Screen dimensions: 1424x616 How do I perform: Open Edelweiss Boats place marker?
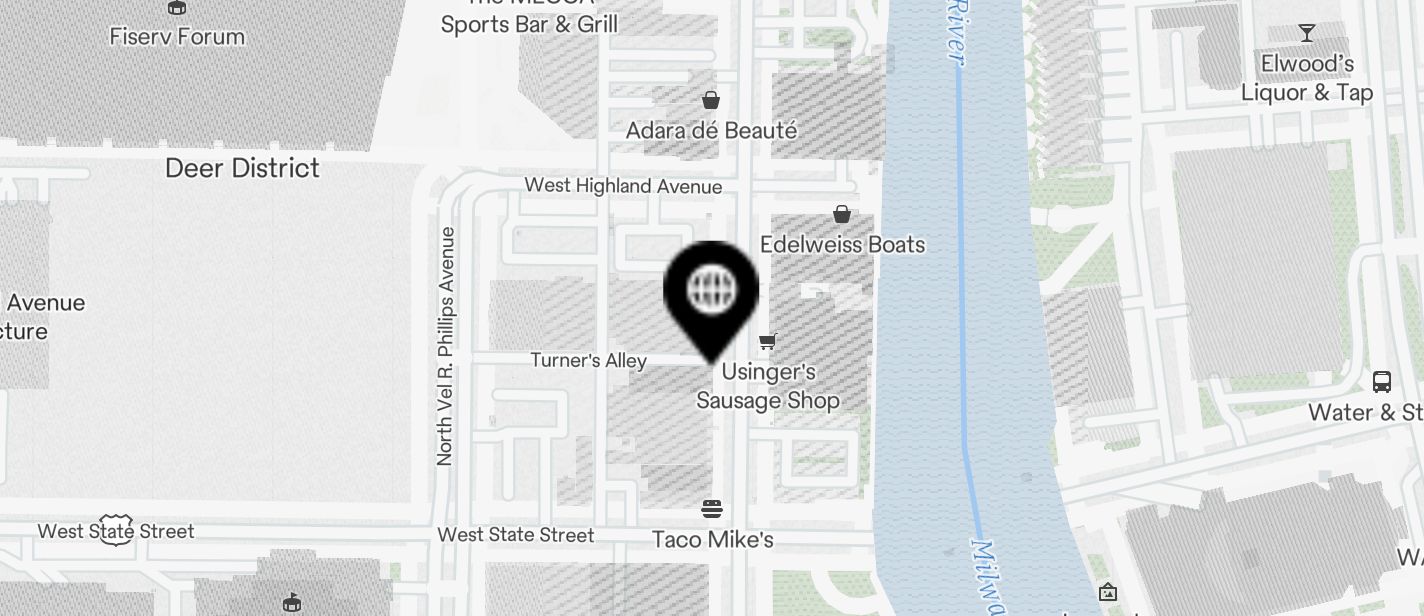click(x=842, y=214)
